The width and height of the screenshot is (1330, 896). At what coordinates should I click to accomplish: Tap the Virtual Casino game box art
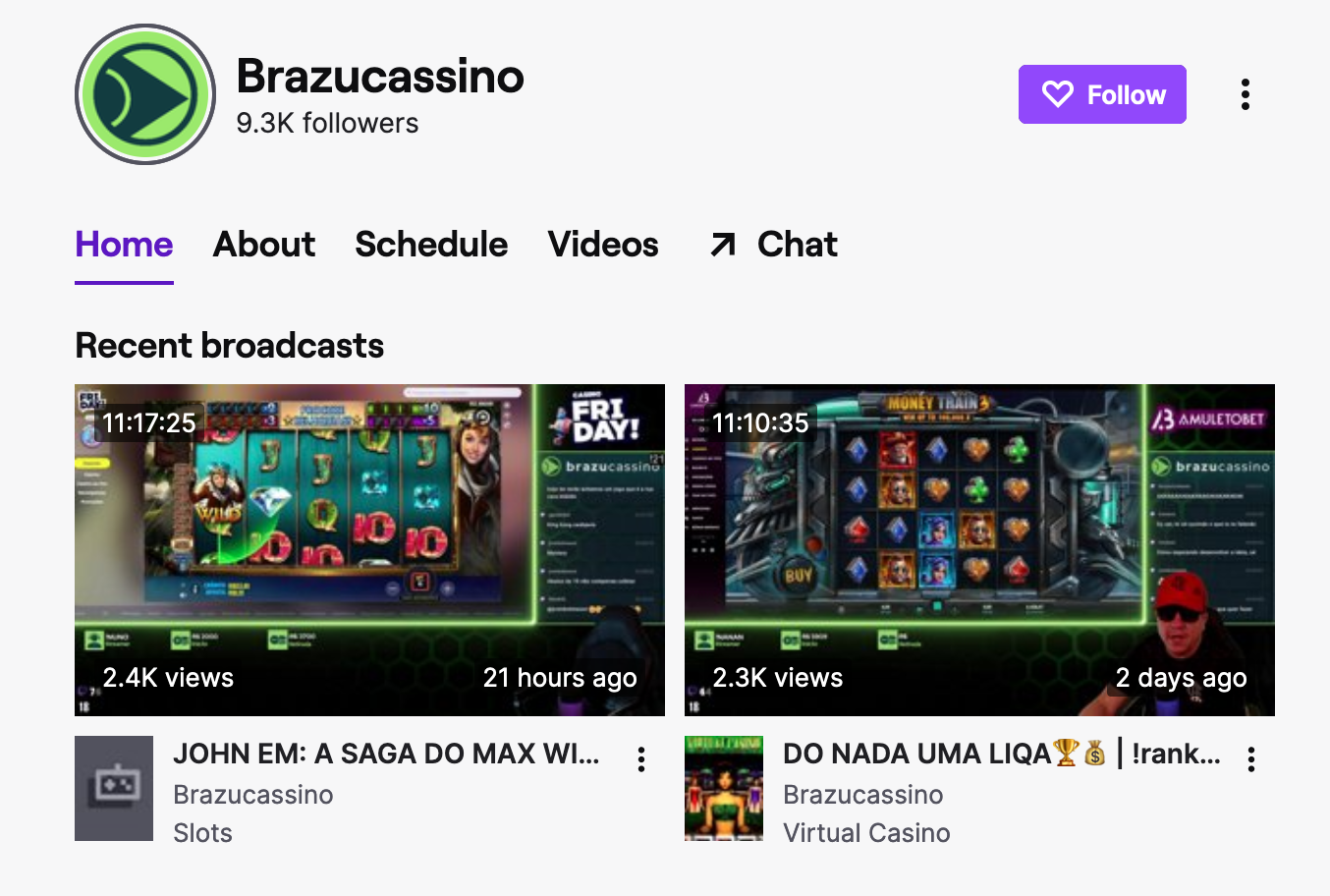point(724,788)
